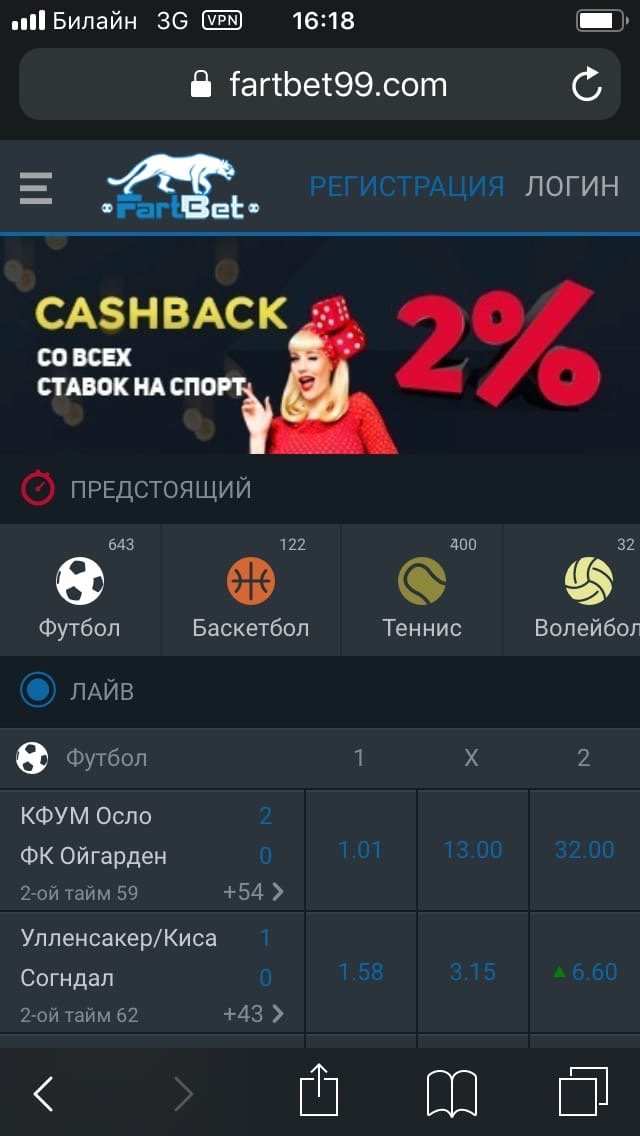Open the hamburger menu
Viewport: 640px width, 1136px height.
[x=36, y=187]
